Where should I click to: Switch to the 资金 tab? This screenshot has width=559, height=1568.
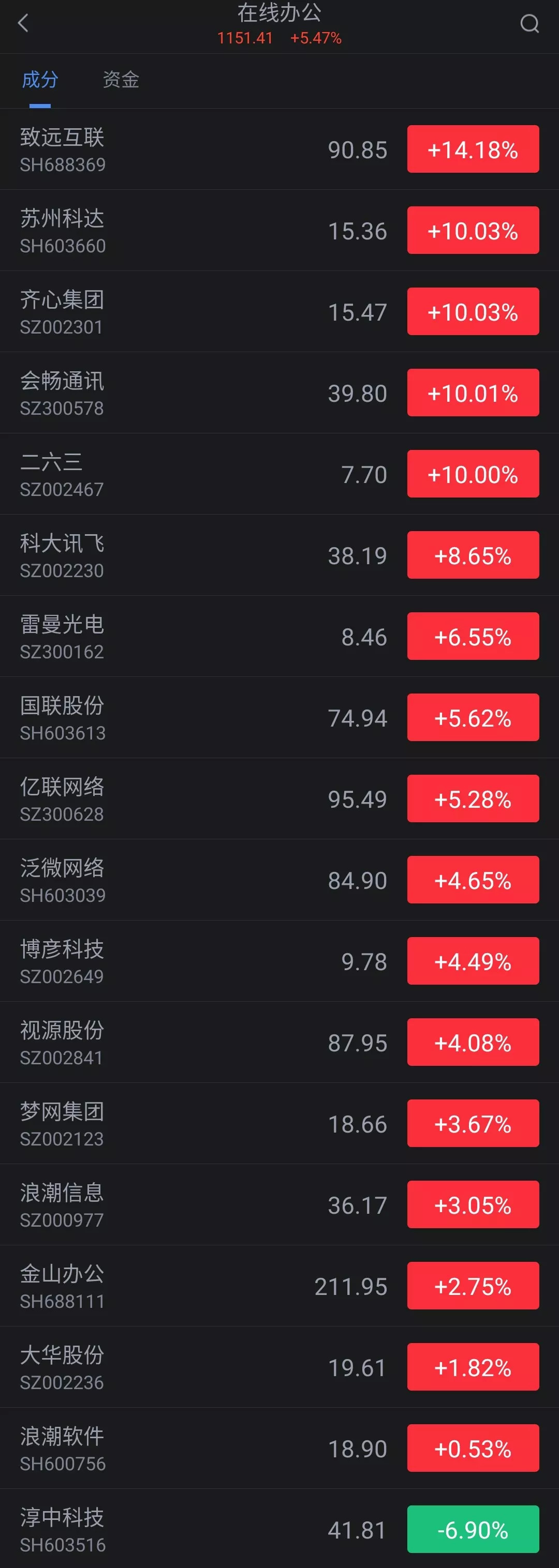121,80
